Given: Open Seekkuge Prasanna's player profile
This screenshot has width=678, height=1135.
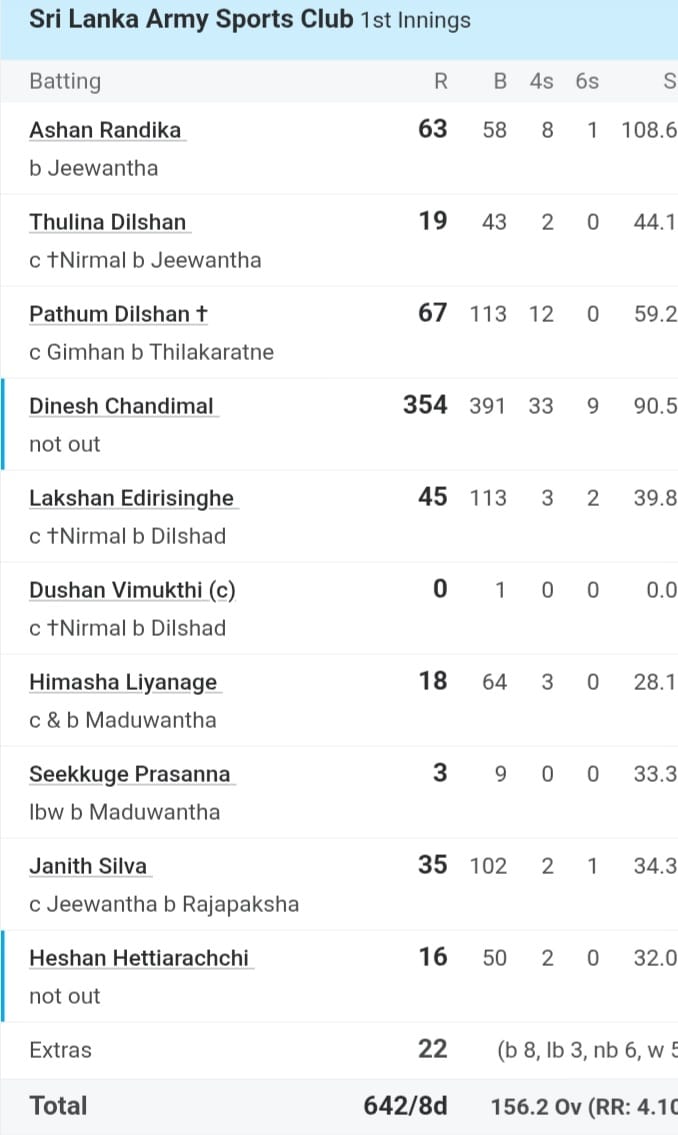Looking at the screenshot, I should click(129, 774).
